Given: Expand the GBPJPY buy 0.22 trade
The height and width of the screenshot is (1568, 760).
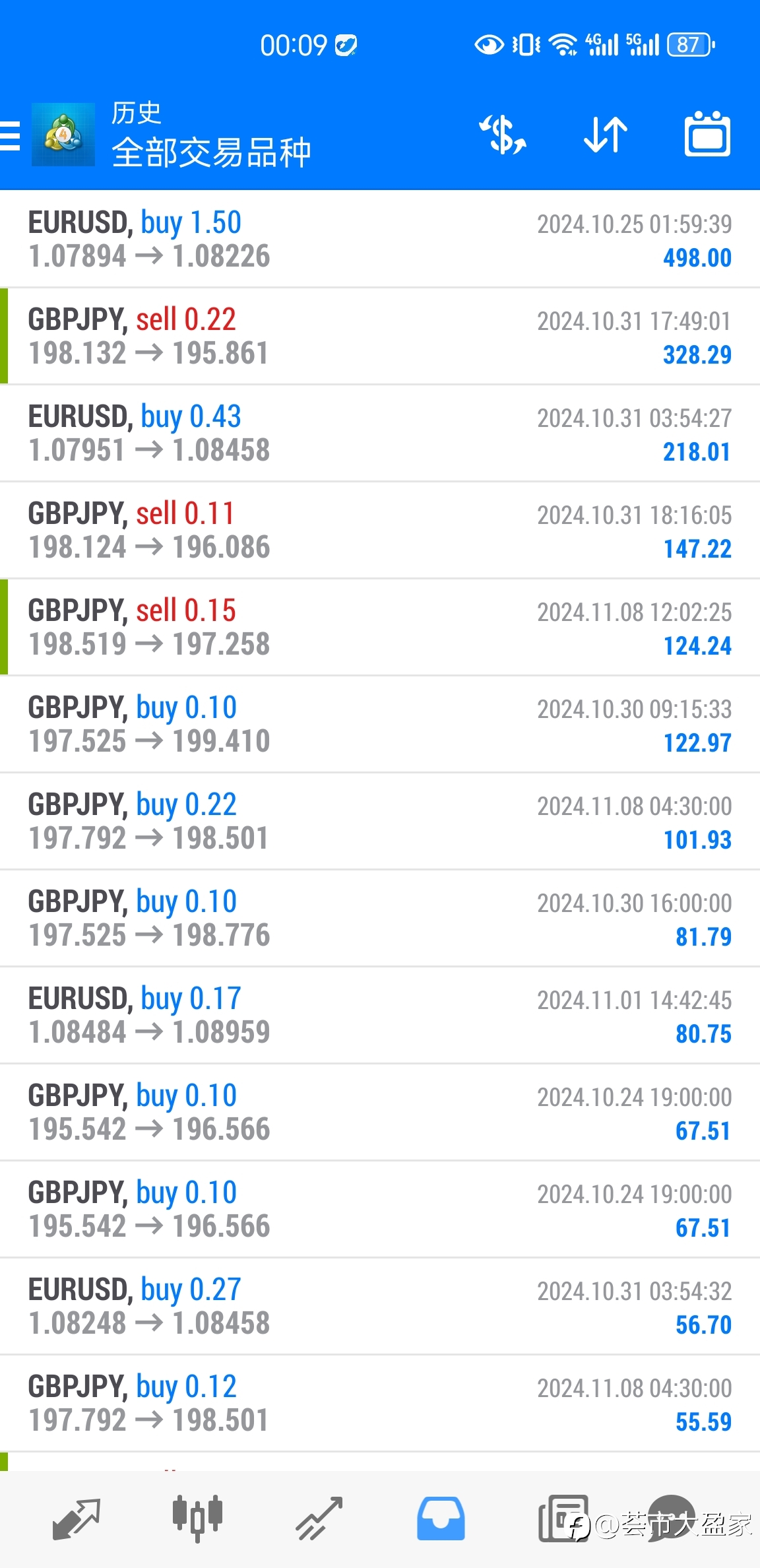Looking at the screenshot, I should (x=380, y=821).
